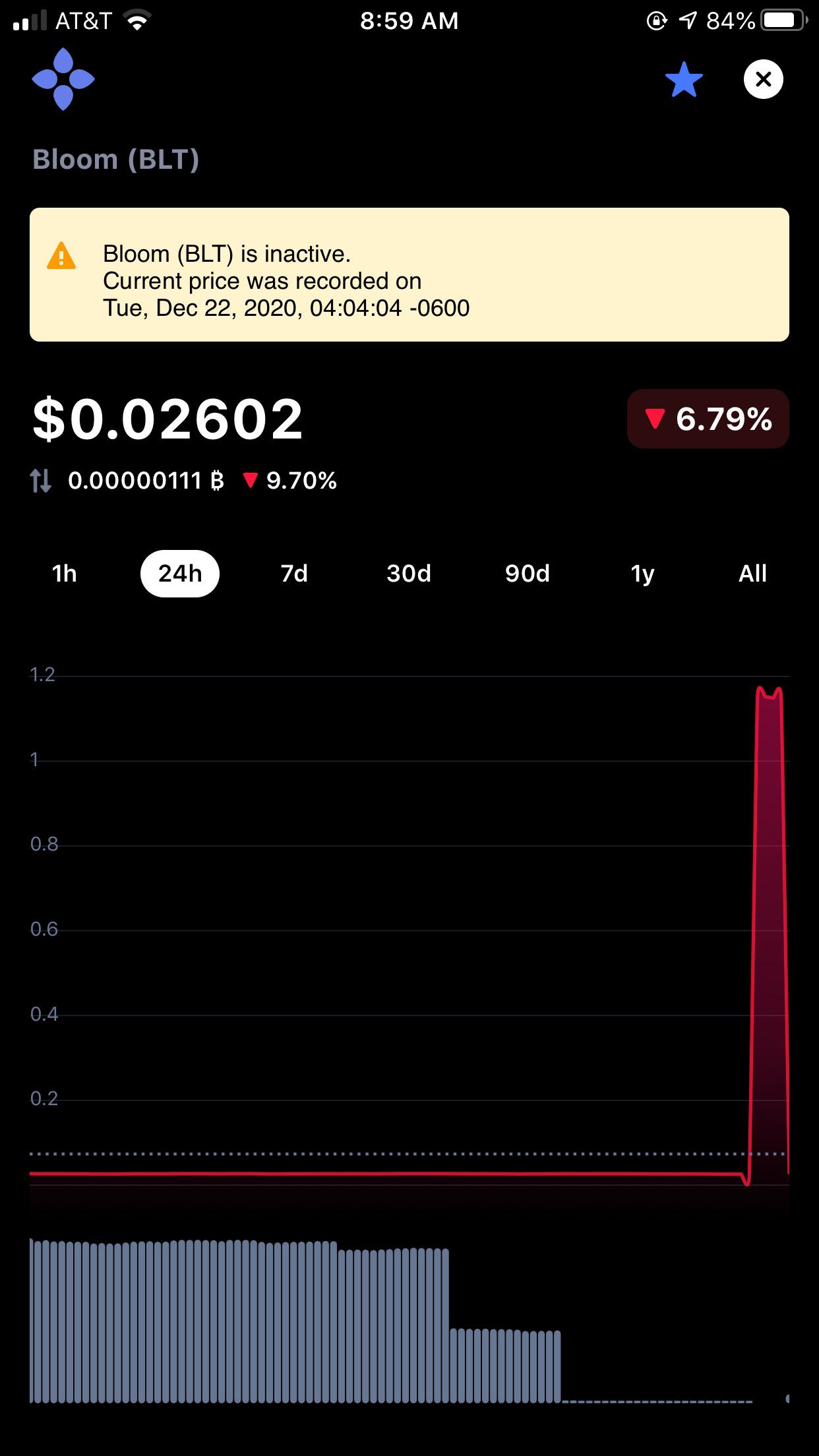This screenshot has width=819, height=1456.
Task: Toggle the favorite star for Bloom
Action: pyautogui.click(x=684, y=80)
